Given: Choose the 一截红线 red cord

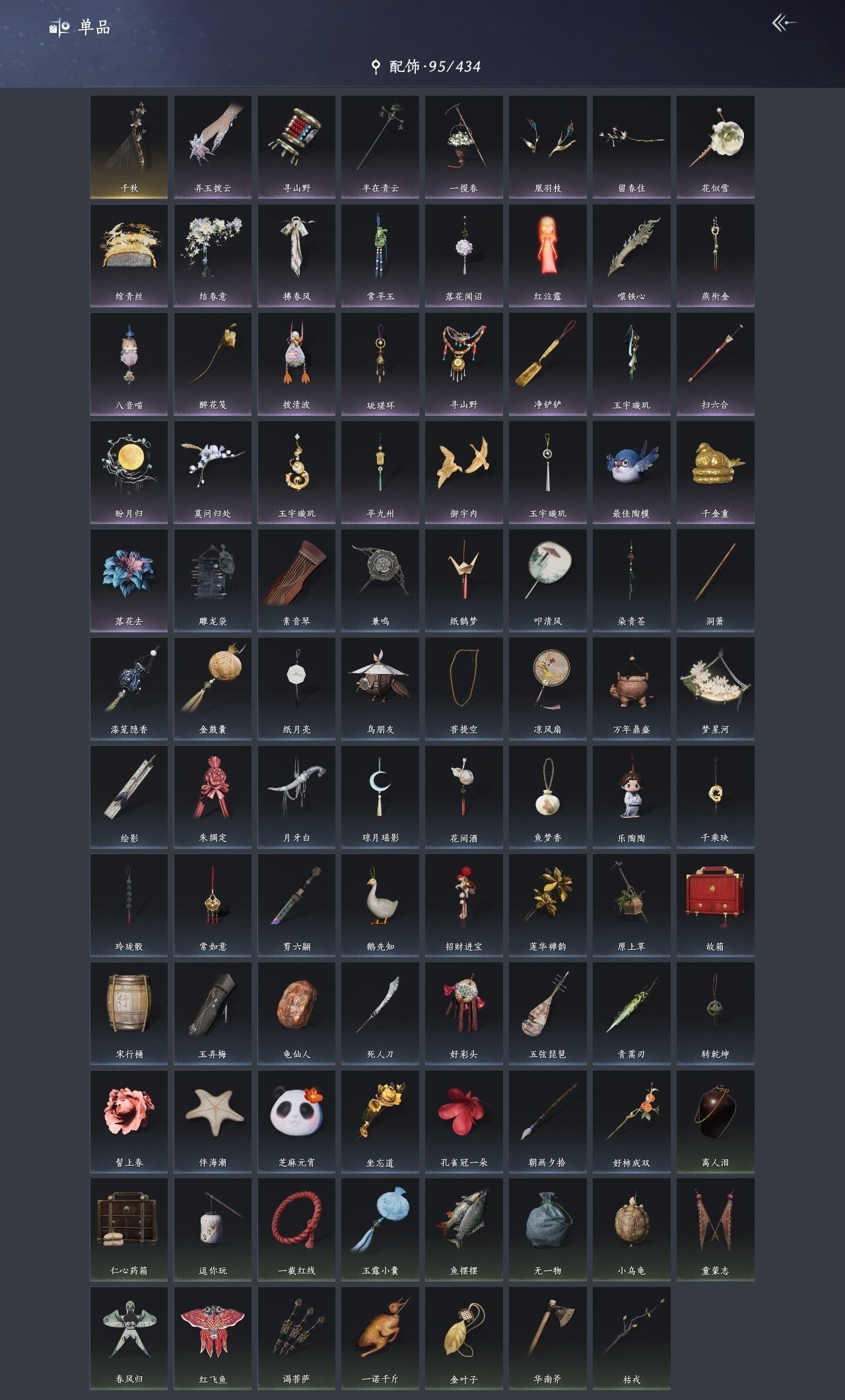Looking at the screenshot, I should [x=296, y=1229].
